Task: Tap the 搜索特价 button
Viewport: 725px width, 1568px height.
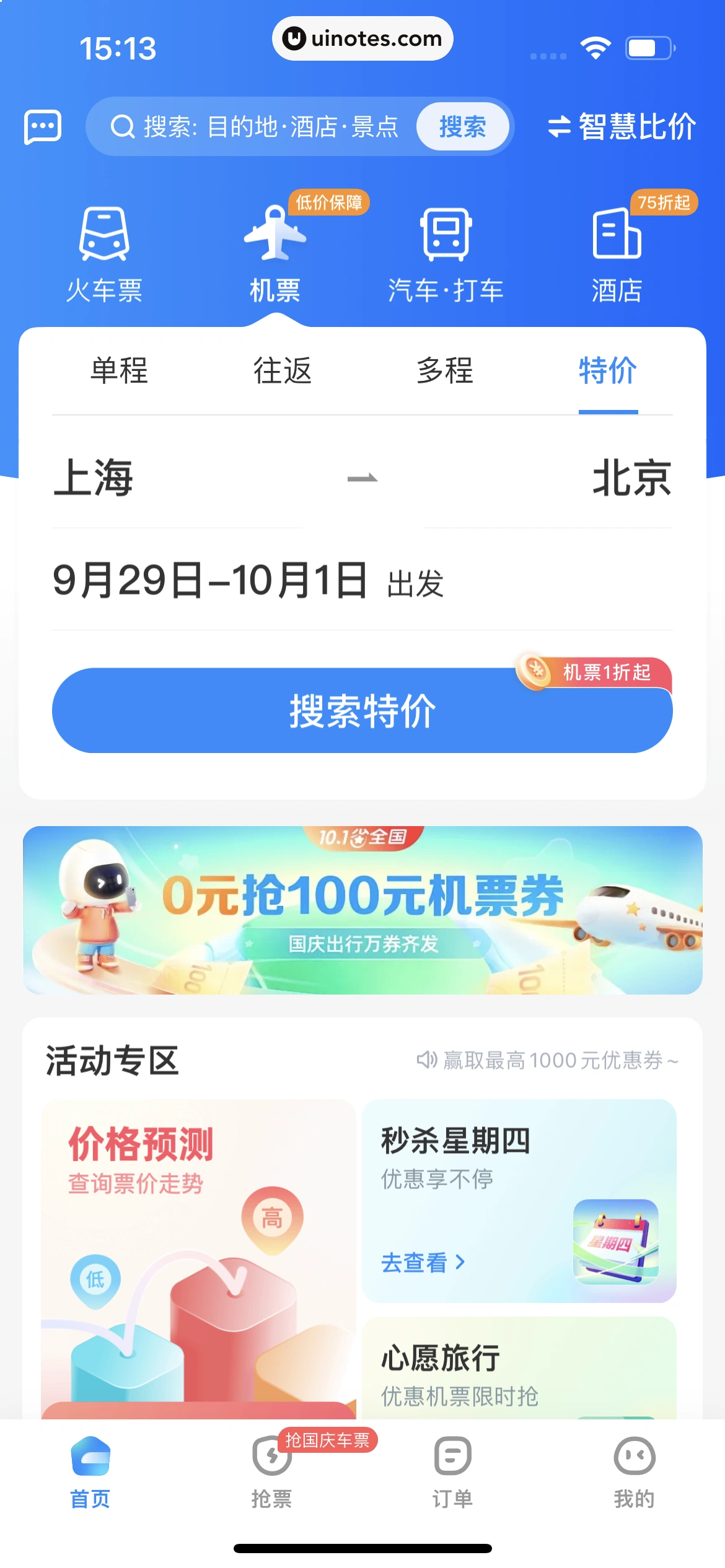Action: (362, 711)
